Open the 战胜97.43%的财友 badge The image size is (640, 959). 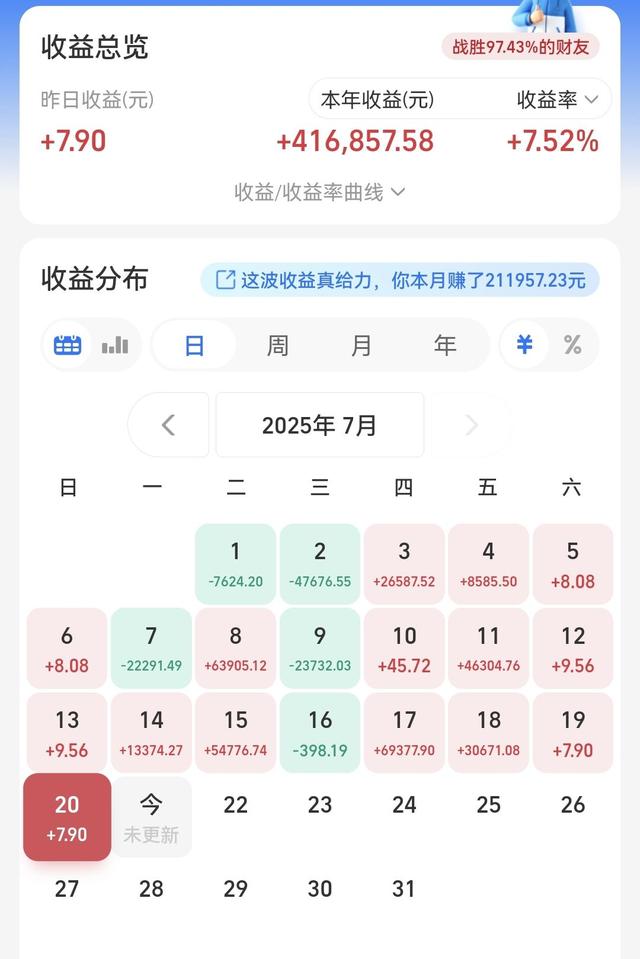pos(520,47)
